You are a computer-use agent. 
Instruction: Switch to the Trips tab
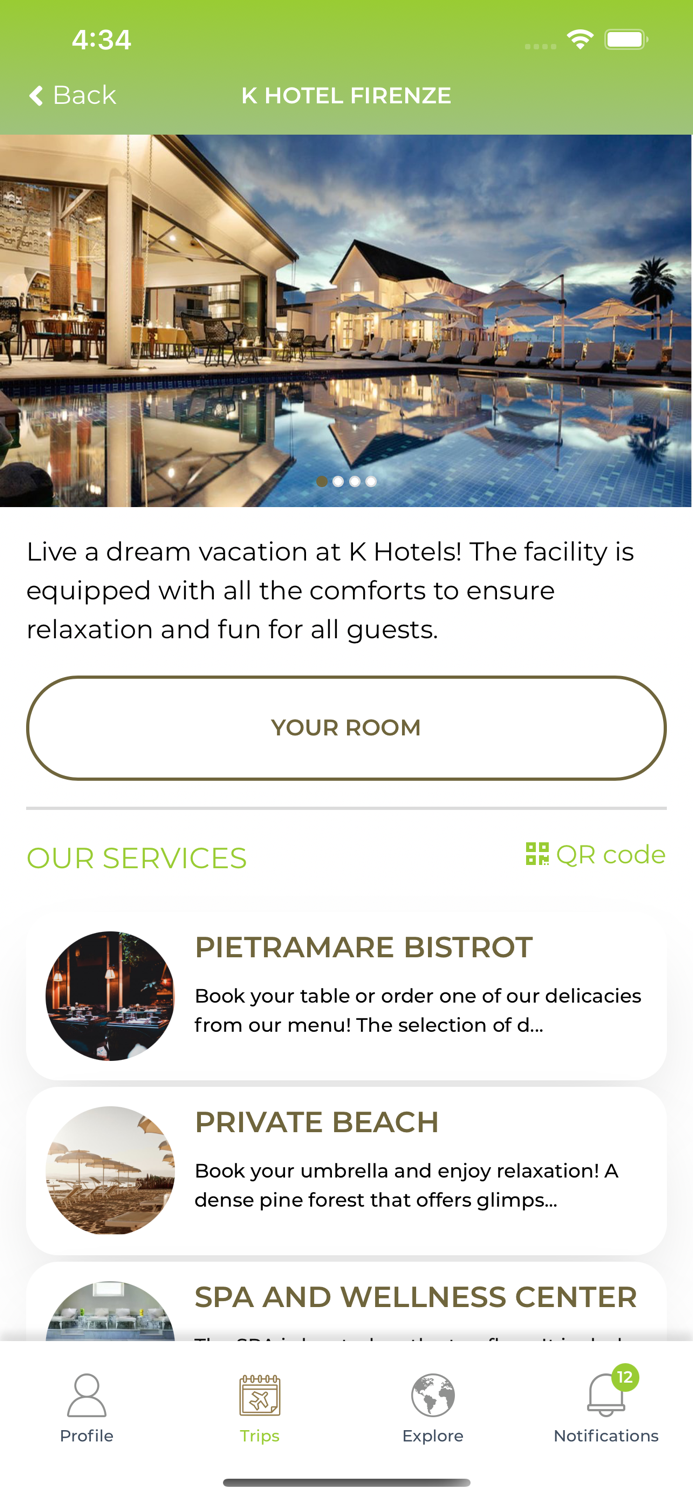[x=260, y=1408]
